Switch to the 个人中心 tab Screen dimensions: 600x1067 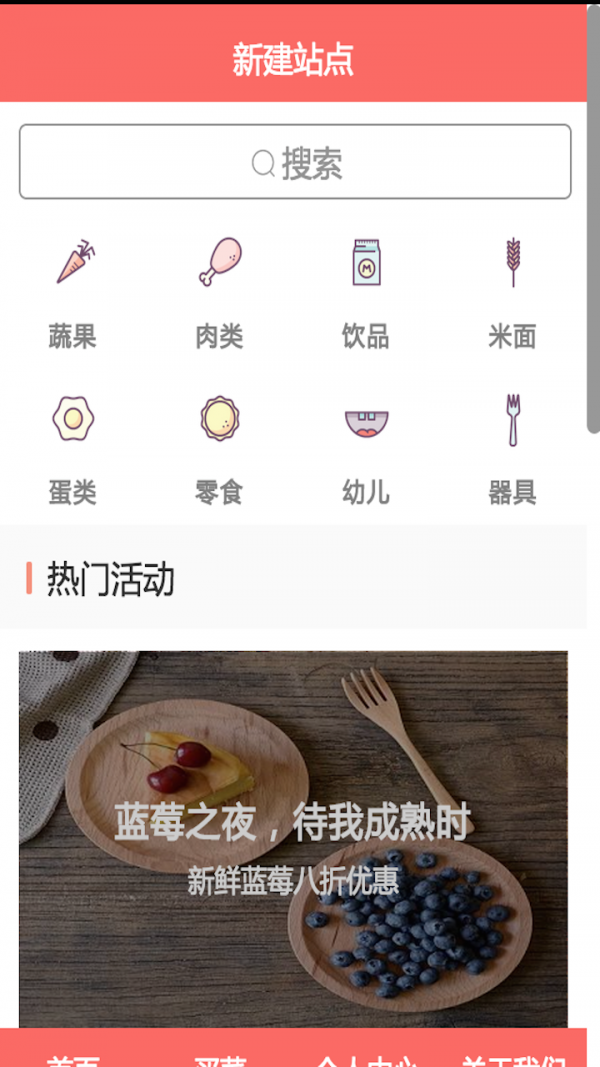366,1058
